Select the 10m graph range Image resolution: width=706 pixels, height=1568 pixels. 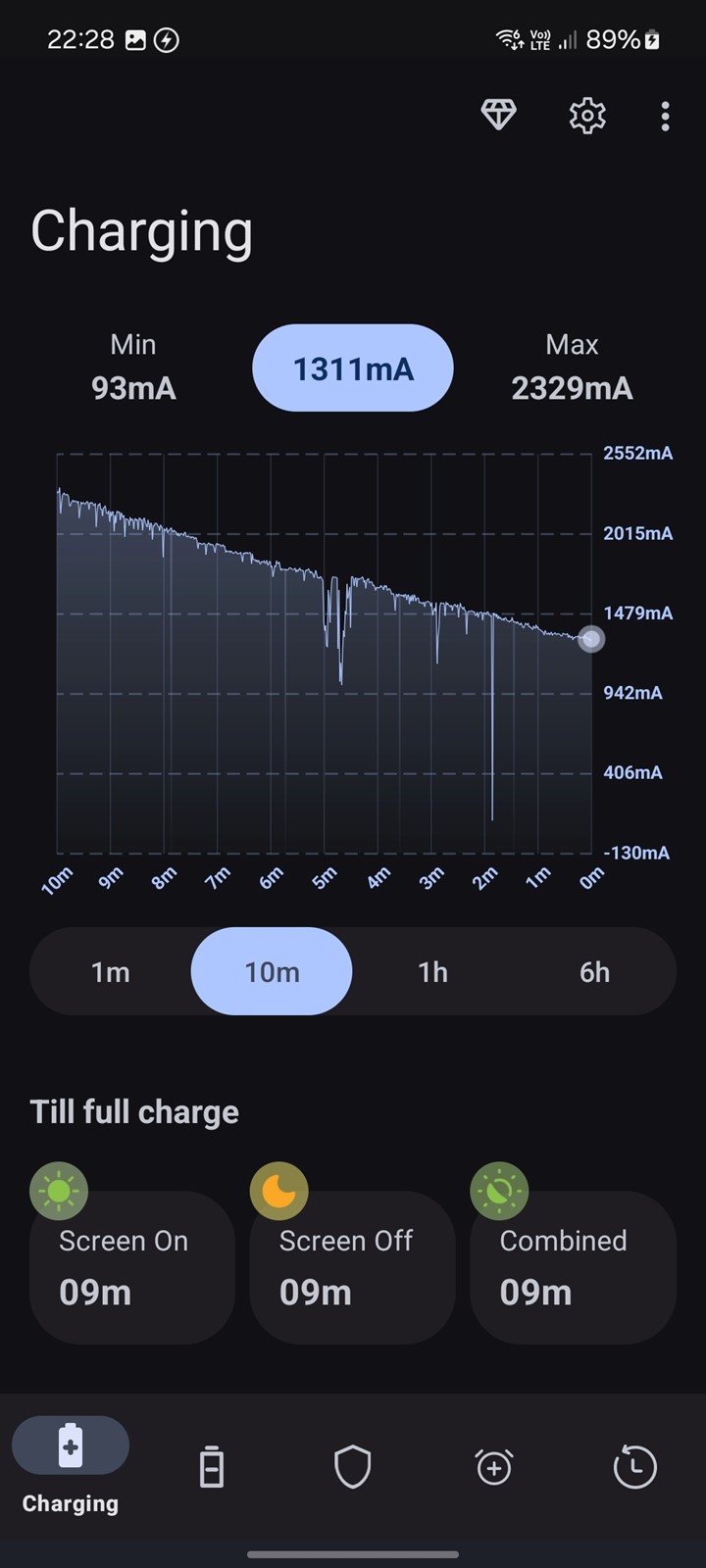pos(272,971)
